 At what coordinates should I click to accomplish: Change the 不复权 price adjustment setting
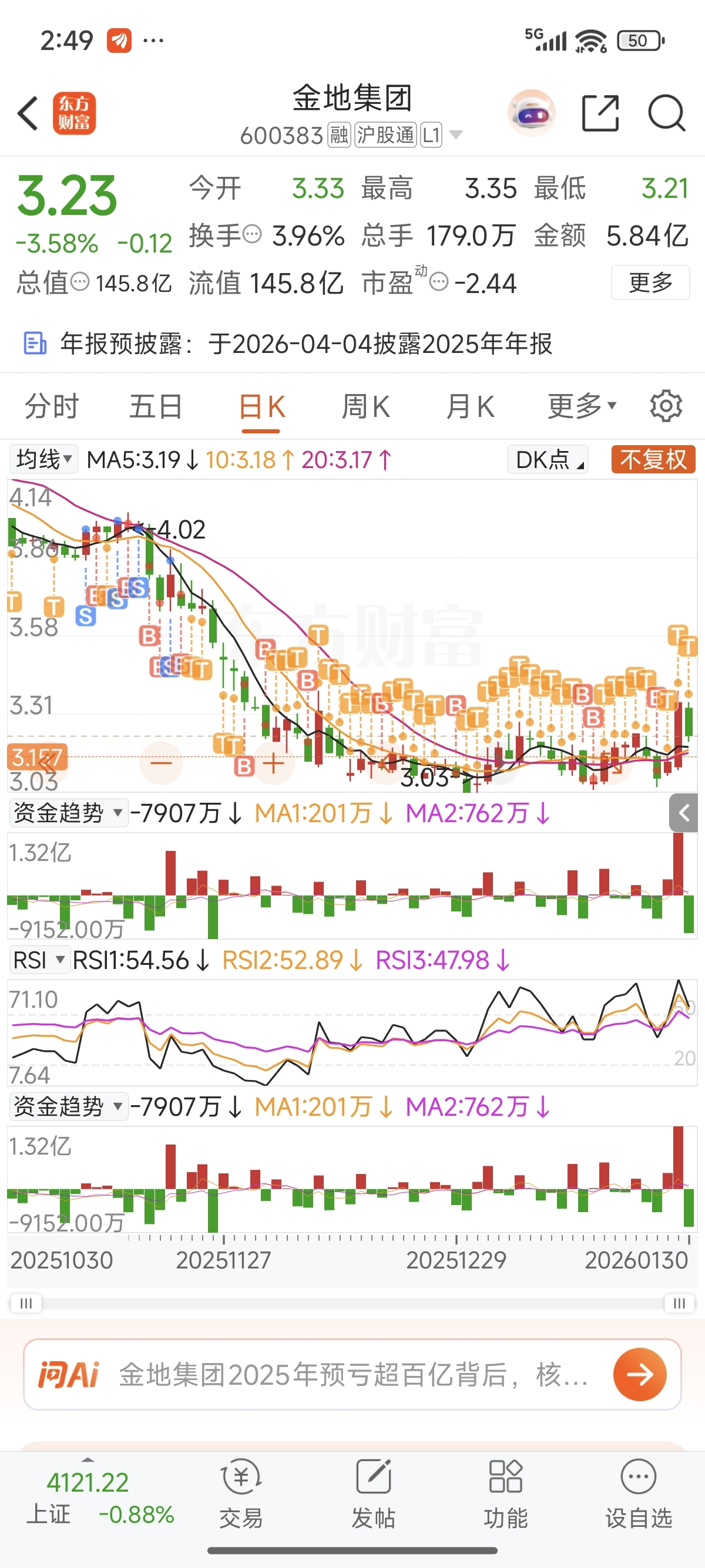pyautogui.click(x=653, y=460)
